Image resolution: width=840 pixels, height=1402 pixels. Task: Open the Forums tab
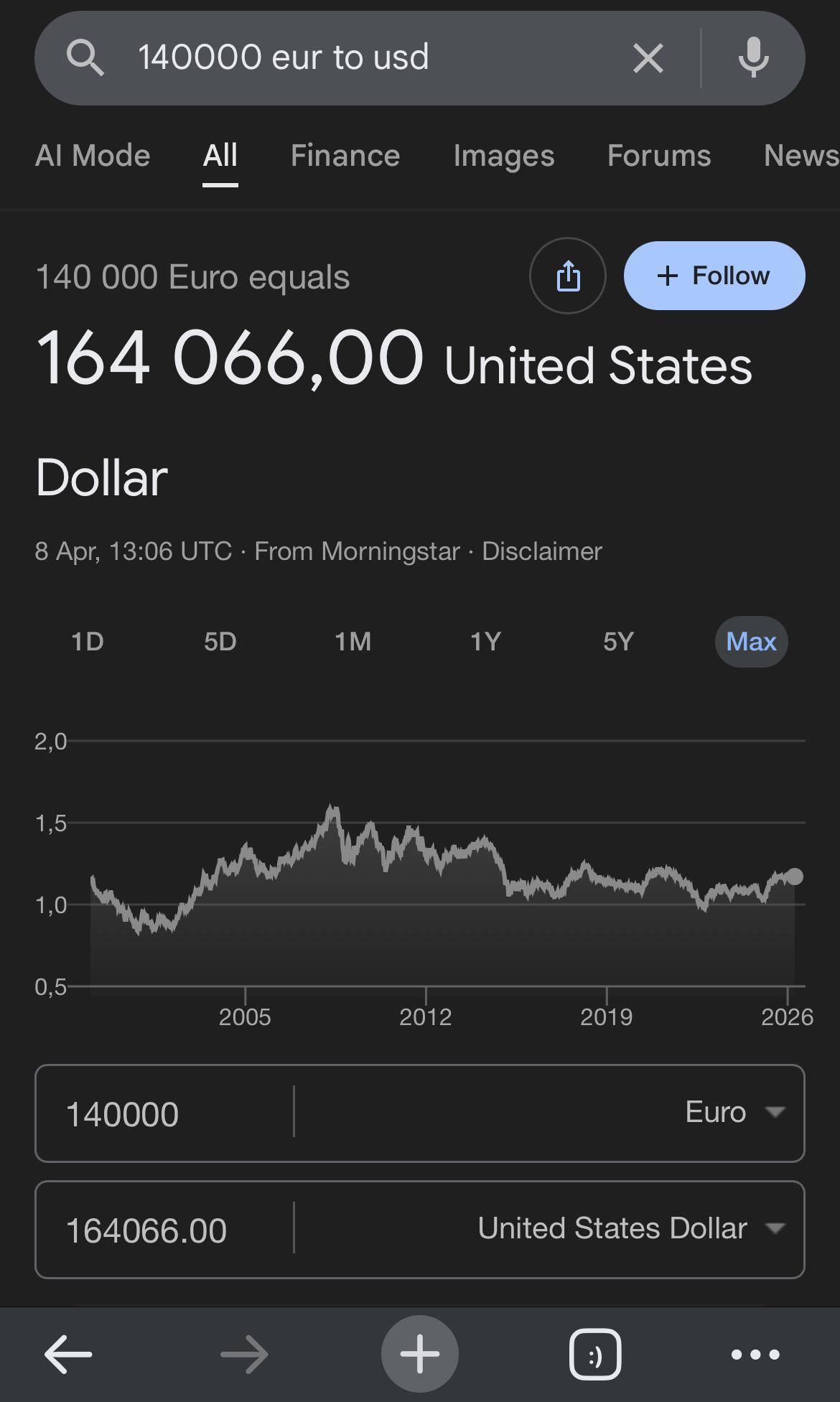pyautogui.click(x=658, y=156)
